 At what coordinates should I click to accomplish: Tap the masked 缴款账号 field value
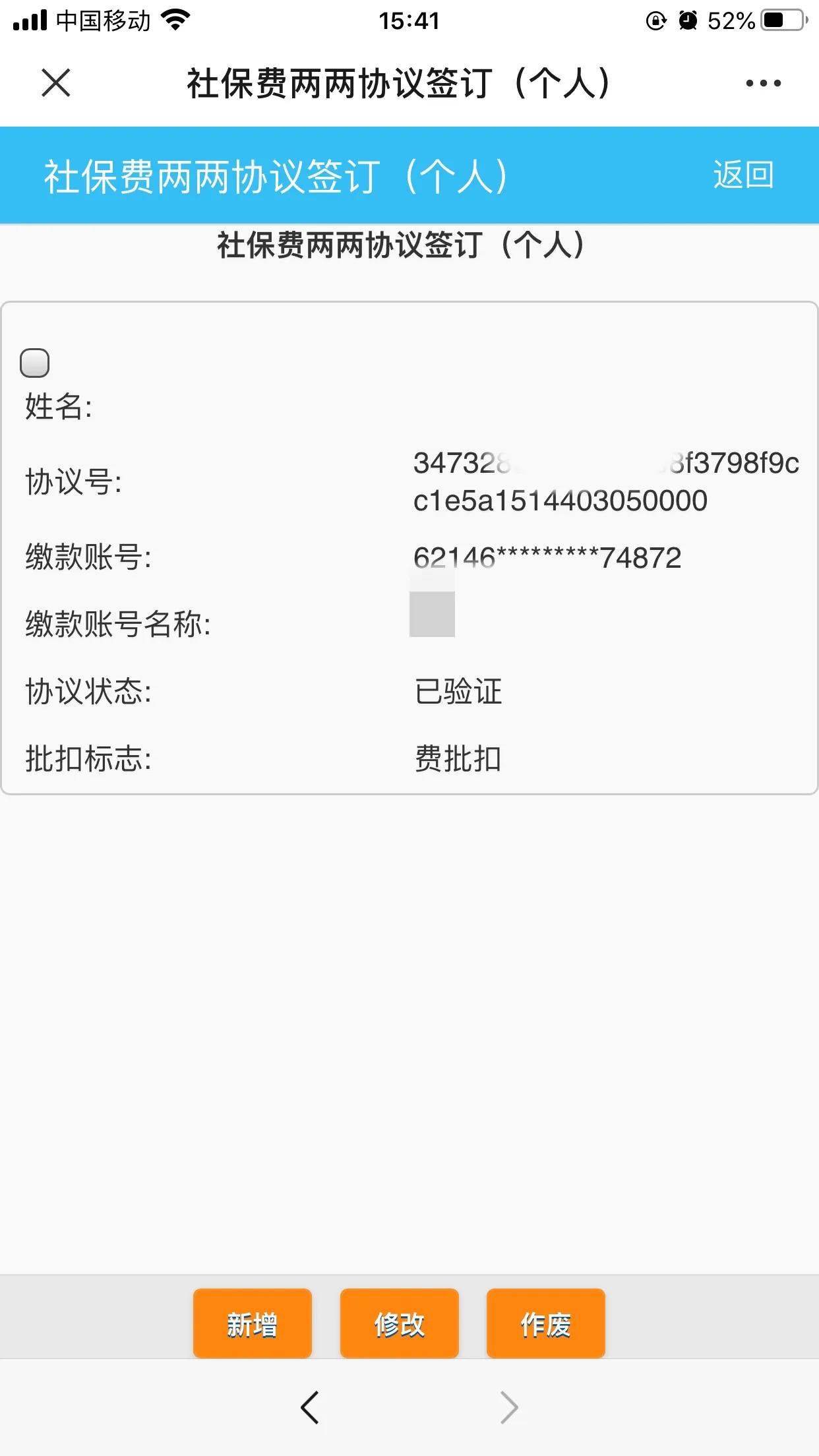click(547, 558)
